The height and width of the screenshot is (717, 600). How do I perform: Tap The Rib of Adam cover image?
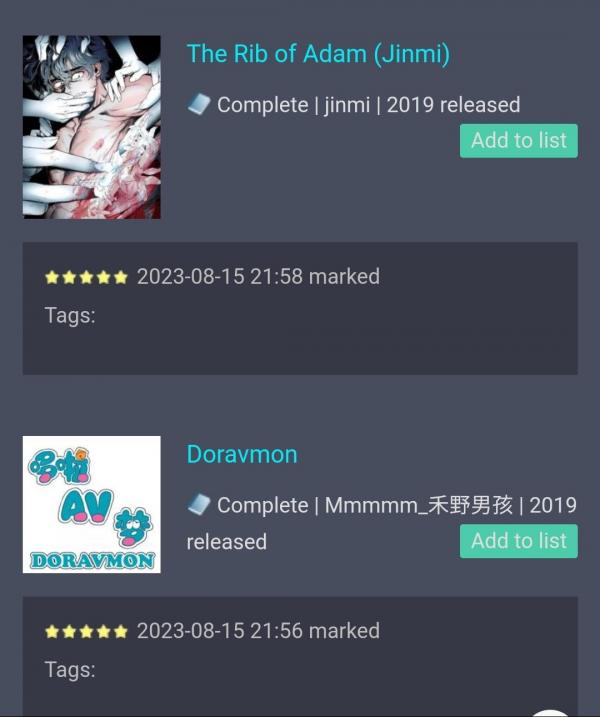click(x=92, y=127)
